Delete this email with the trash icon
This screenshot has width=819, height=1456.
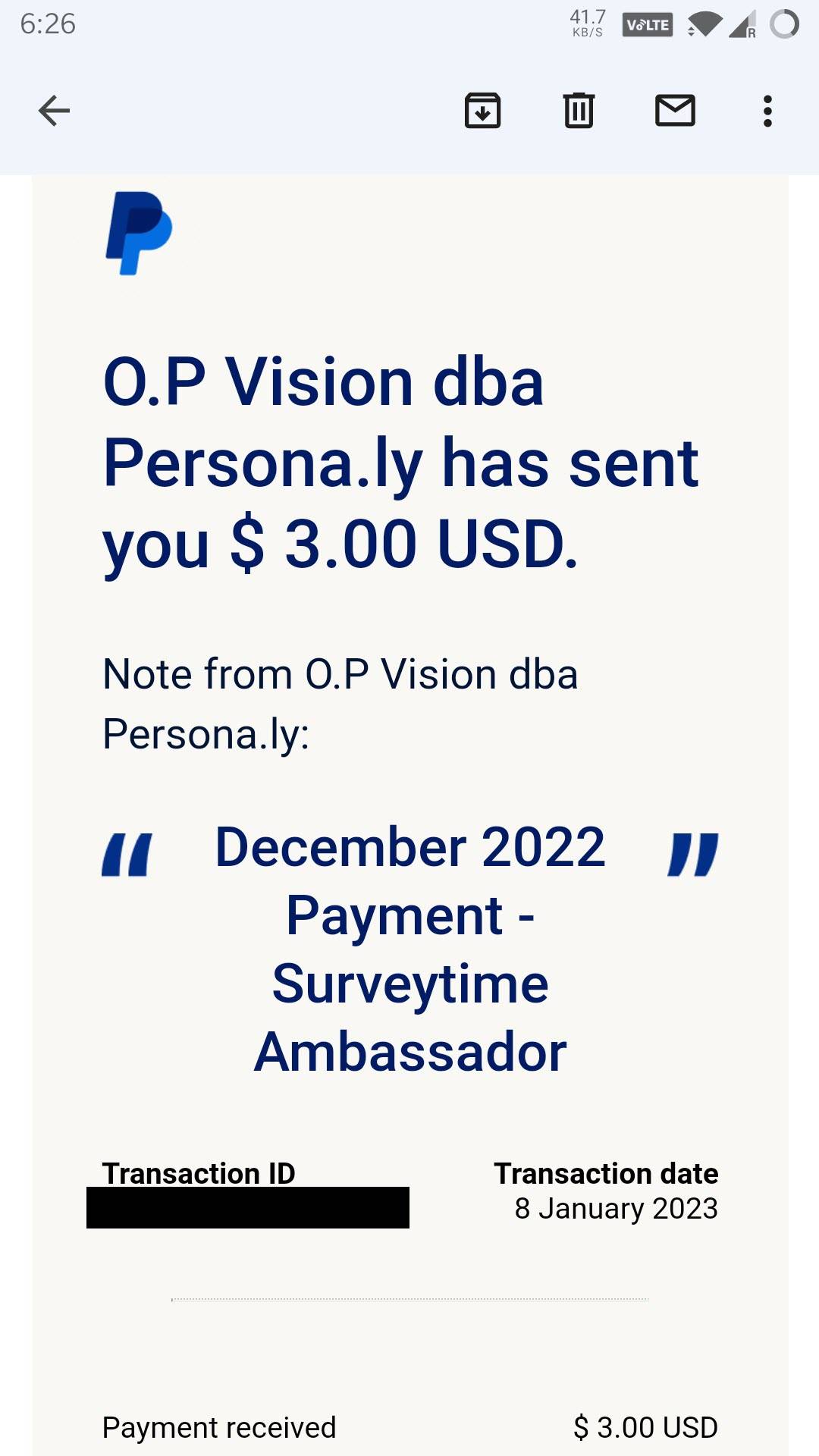[579, 111]
